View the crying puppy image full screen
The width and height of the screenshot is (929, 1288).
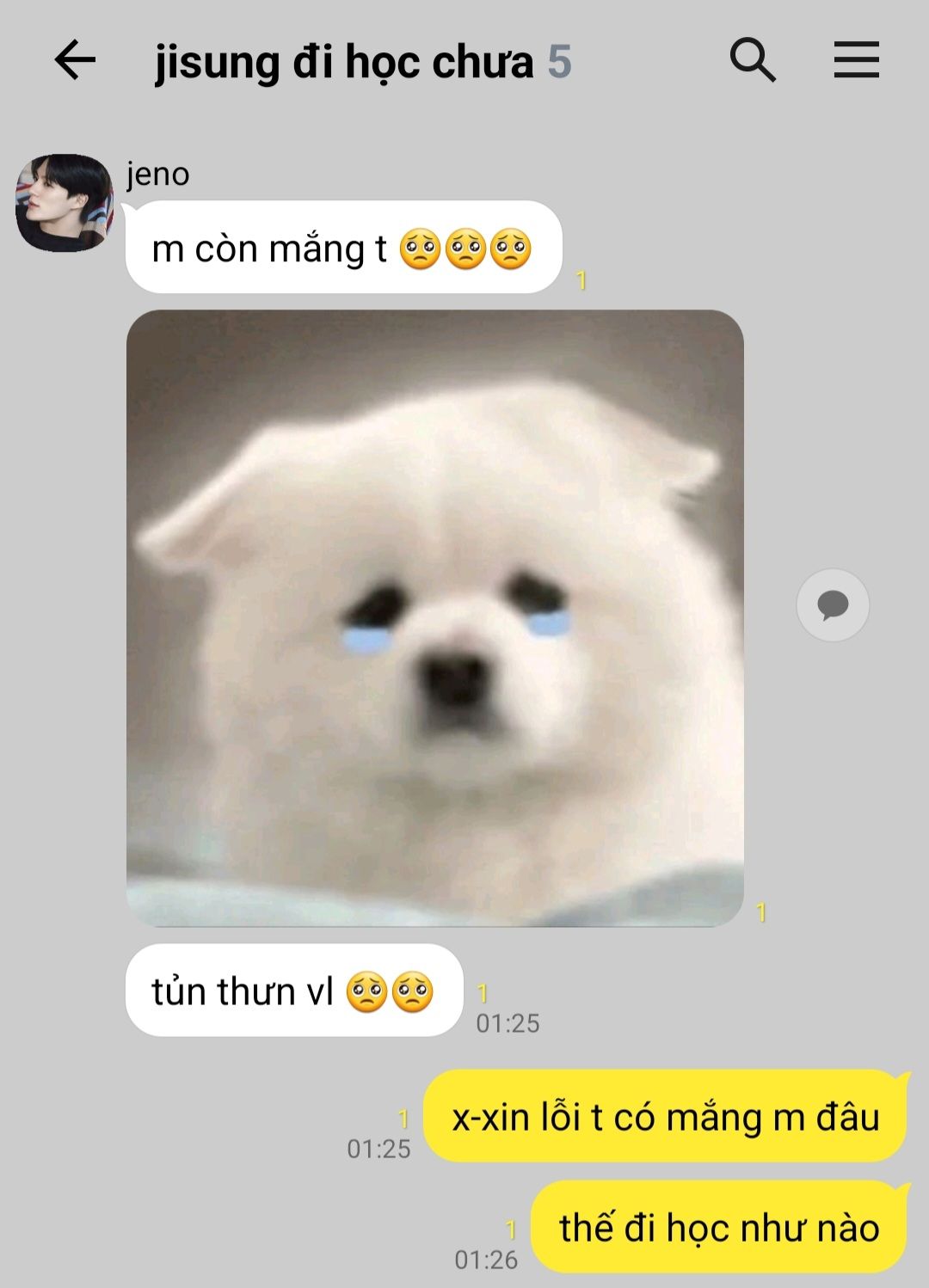[x=434, y=617]
